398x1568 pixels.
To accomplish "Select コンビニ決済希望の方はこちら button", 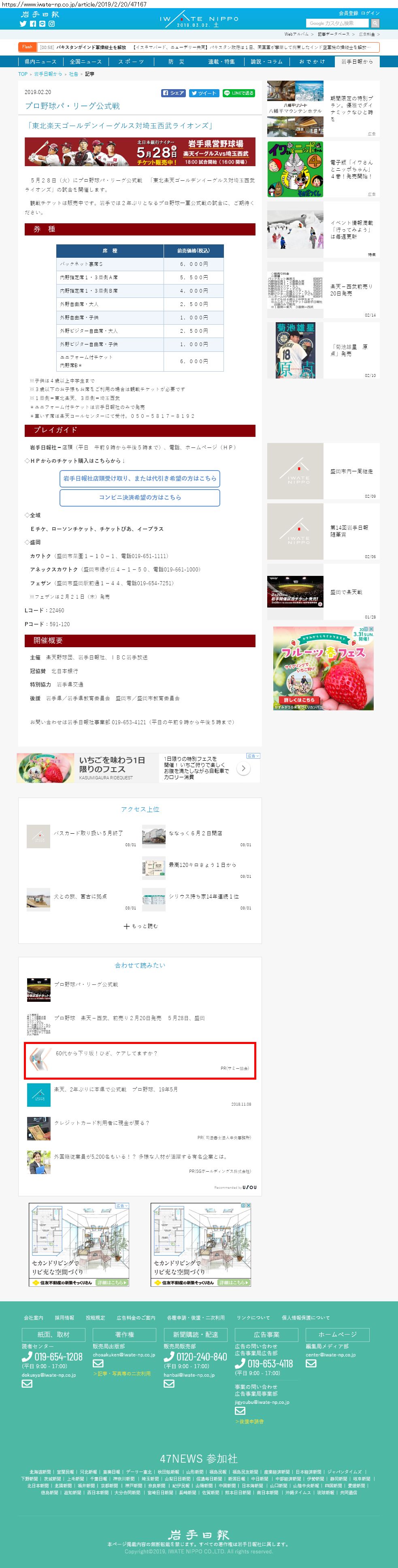I will point(139,497).
